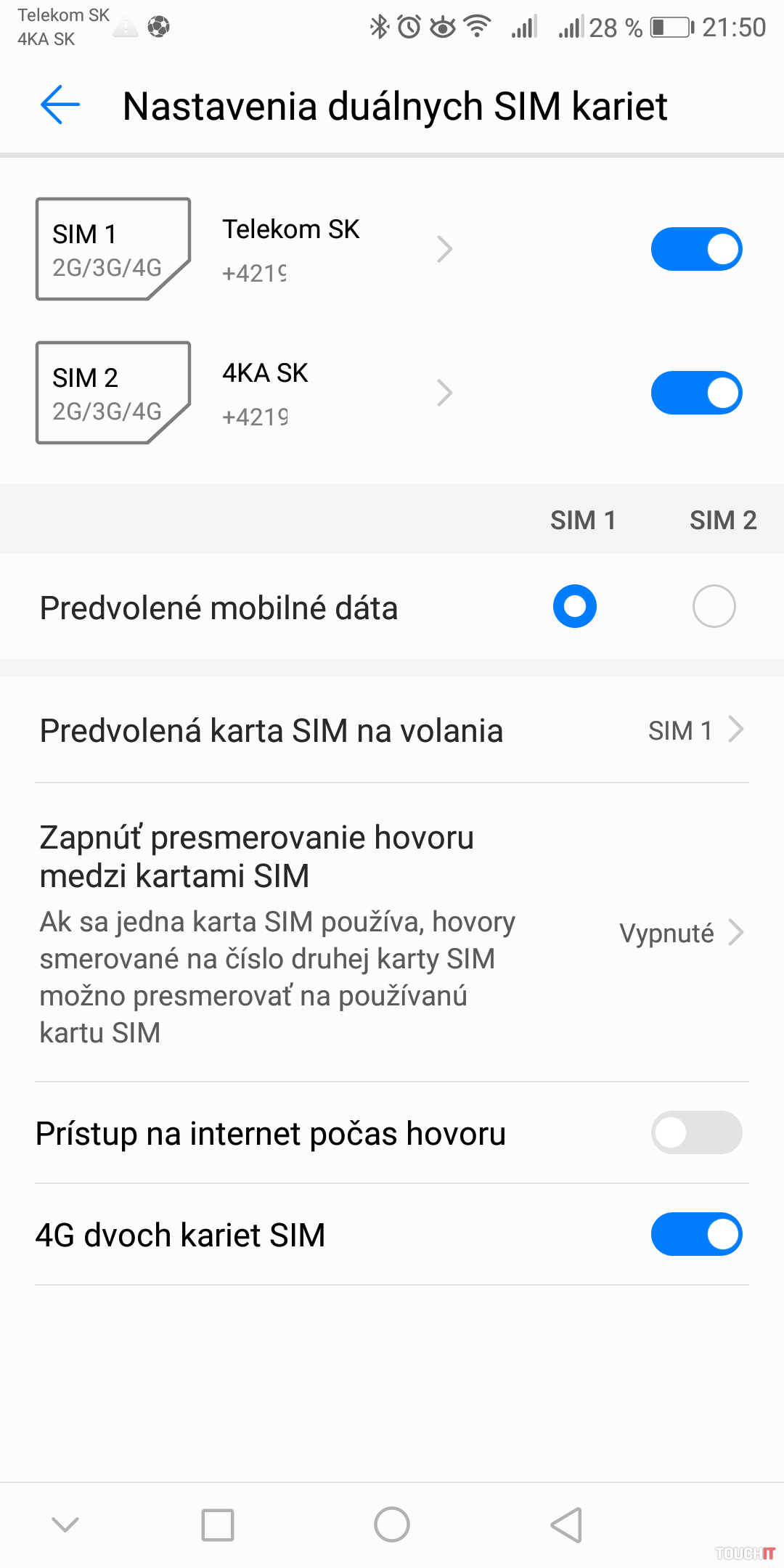Image resolution: width=784 pixels, height=1568 pixels.
Task: Tap the system home button
Action: (x=392, y=1524)
